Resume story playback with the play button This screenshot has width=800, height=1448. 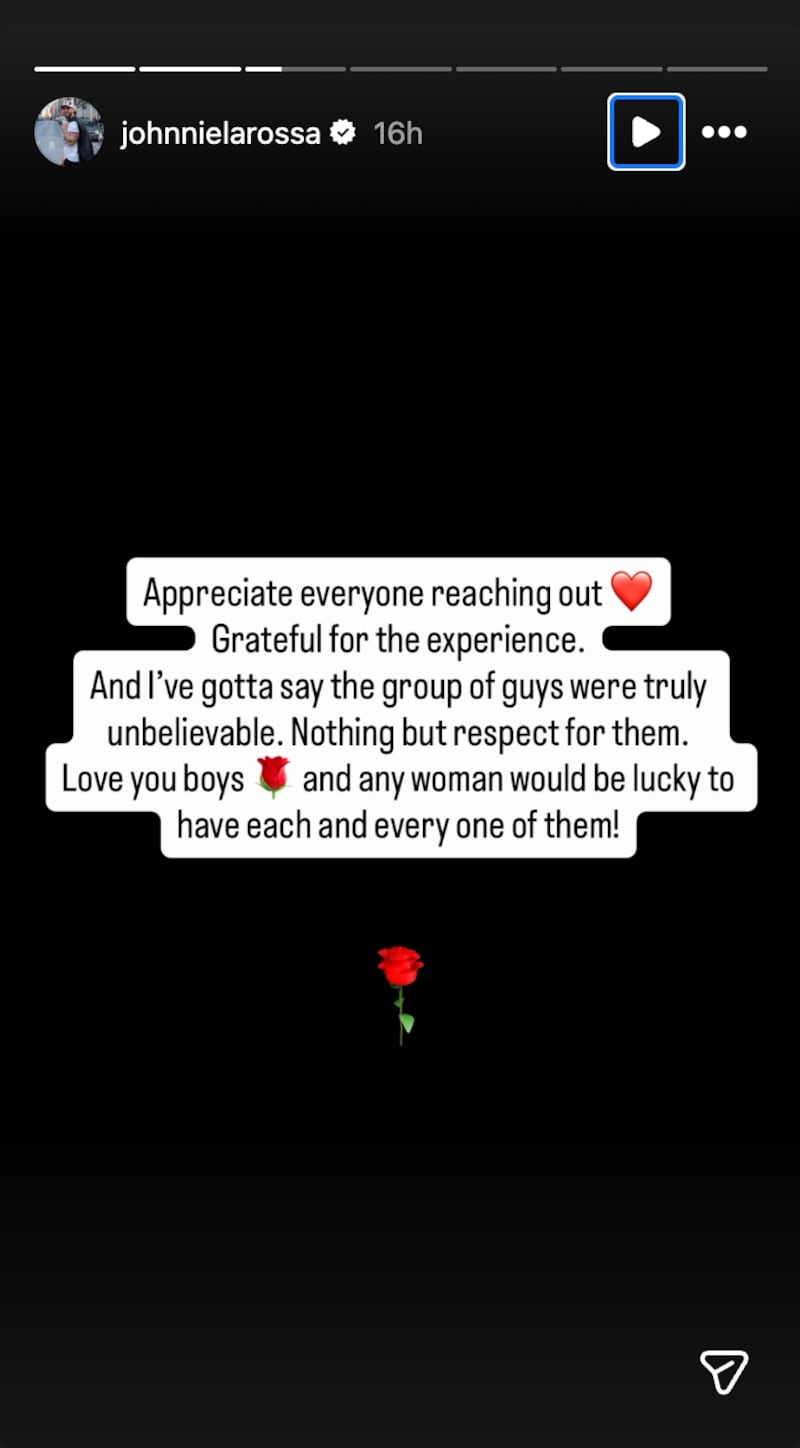tap(646, 132)
